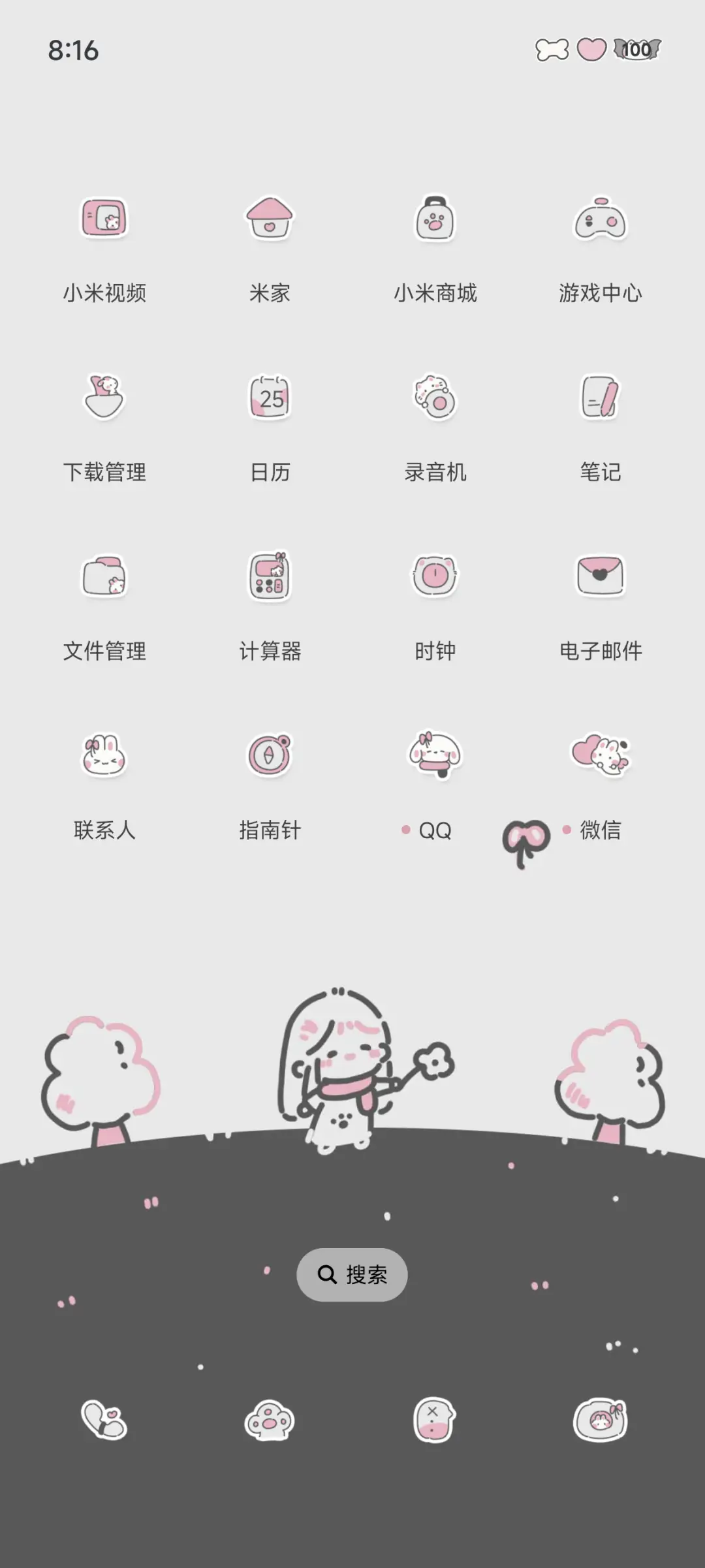Launch the 计算器 calculator

(270, 578)
